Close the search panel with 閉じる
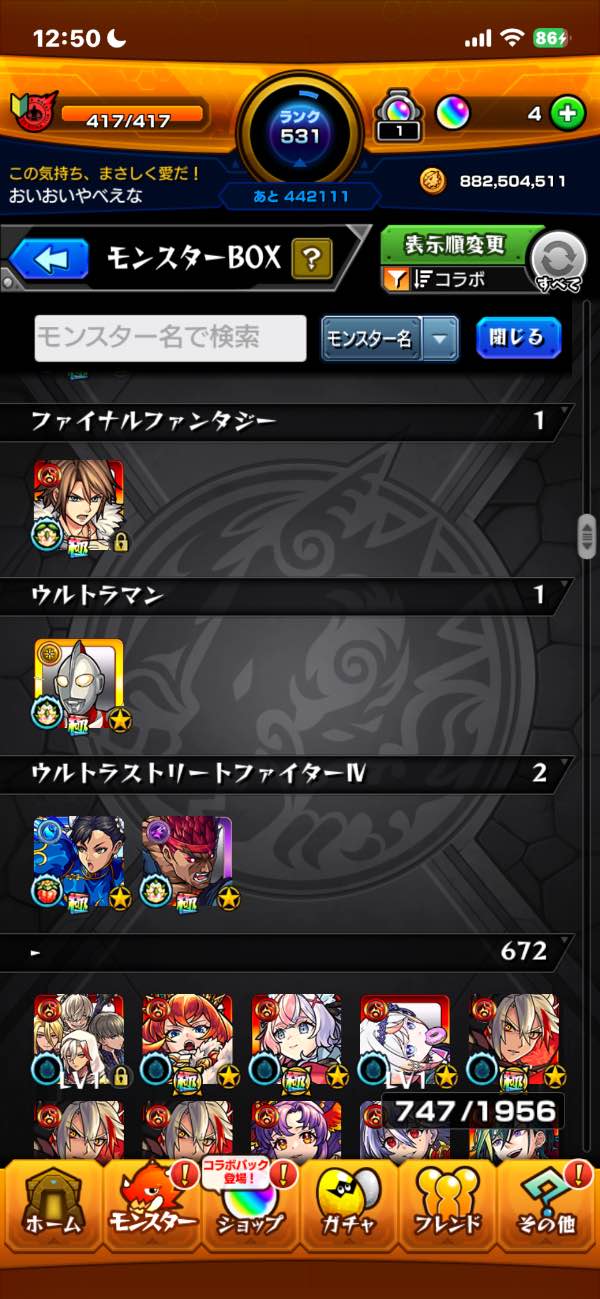 518,338
